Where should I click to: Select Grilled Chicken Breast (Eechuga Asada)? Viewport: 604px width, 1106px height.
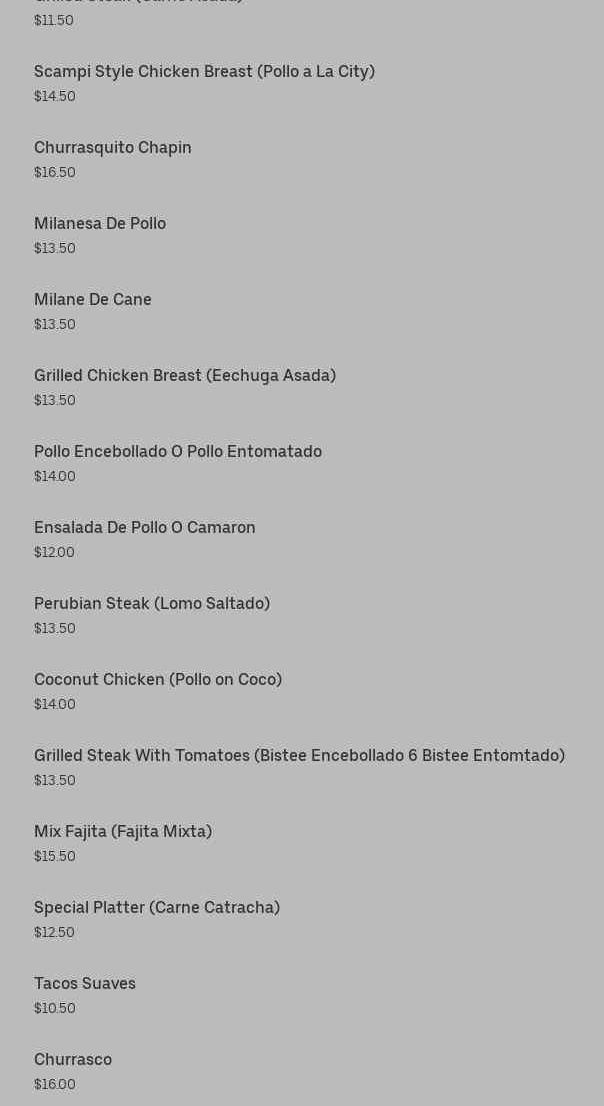tap(185, 376)
